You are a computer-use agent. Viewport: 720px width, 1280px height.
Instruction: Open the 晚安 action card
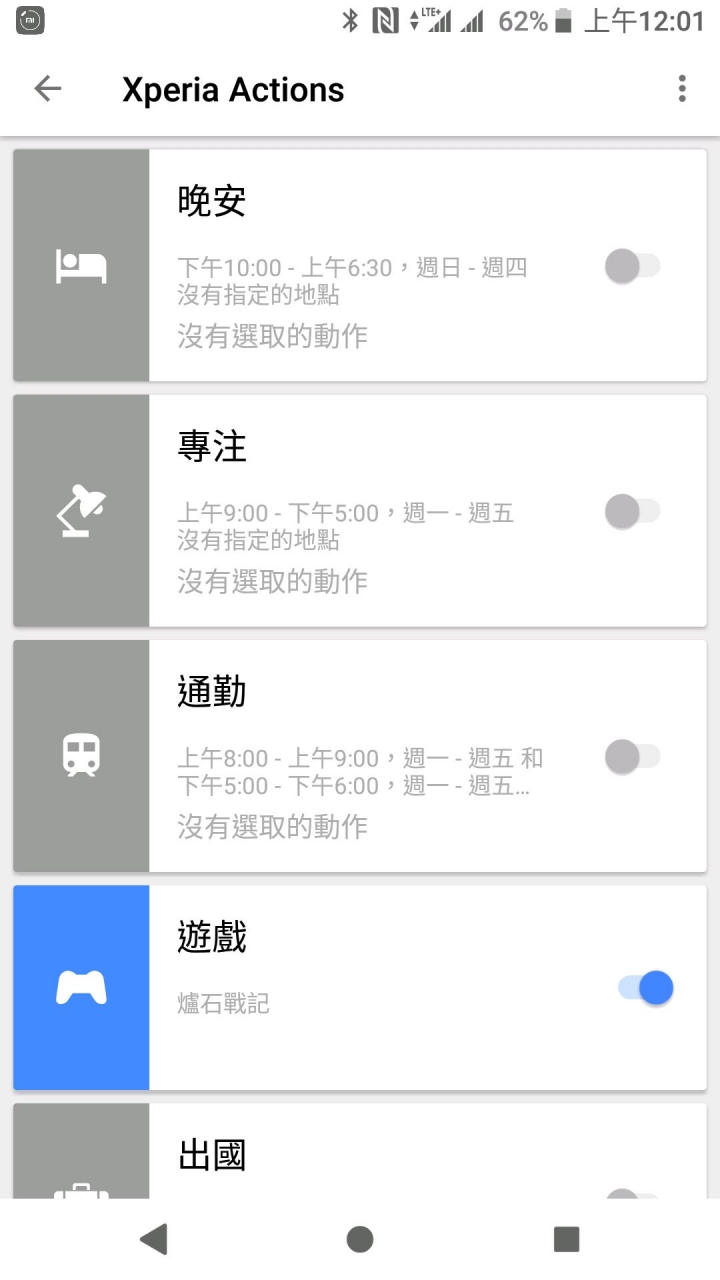click(360, 265)
